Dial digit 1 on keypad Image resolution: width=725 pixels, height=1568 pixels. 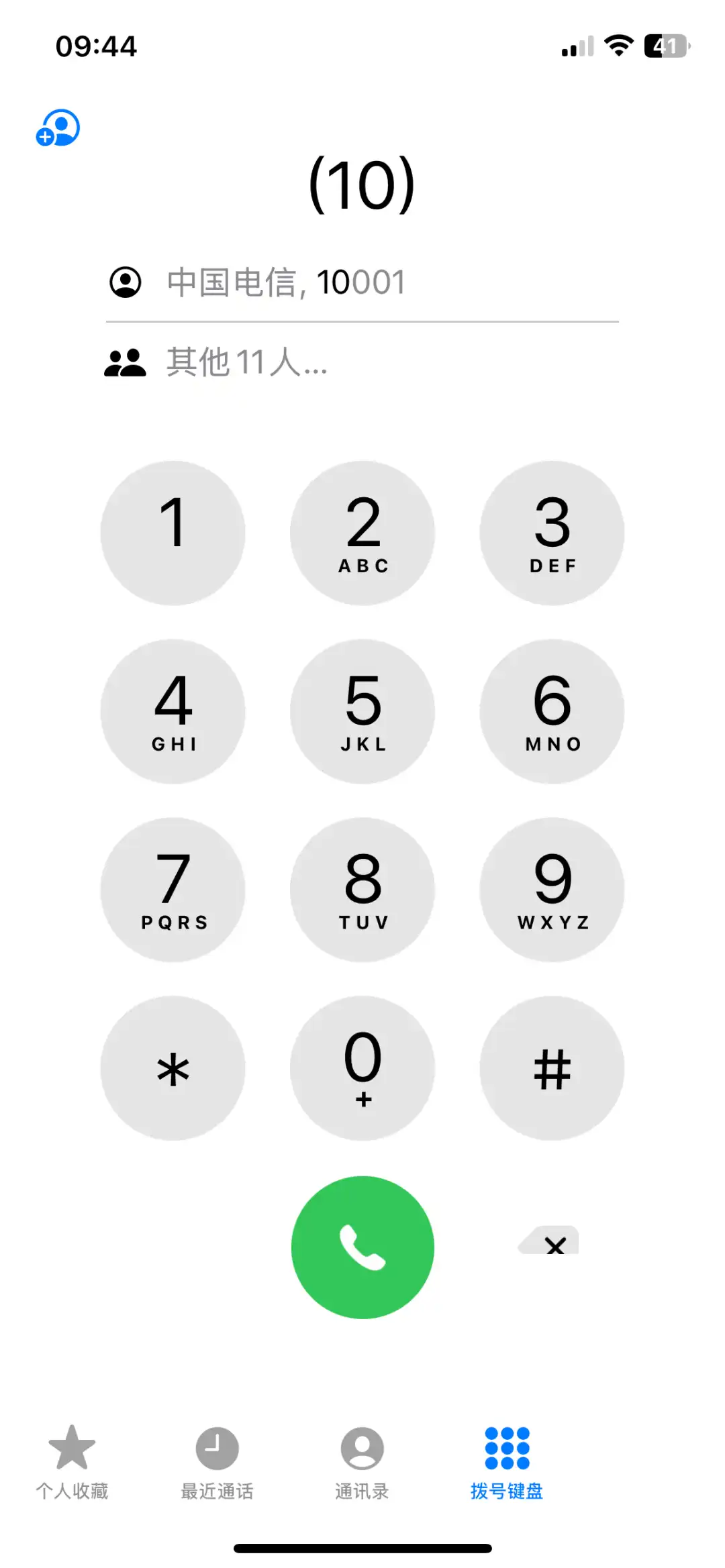pos(173,533)
